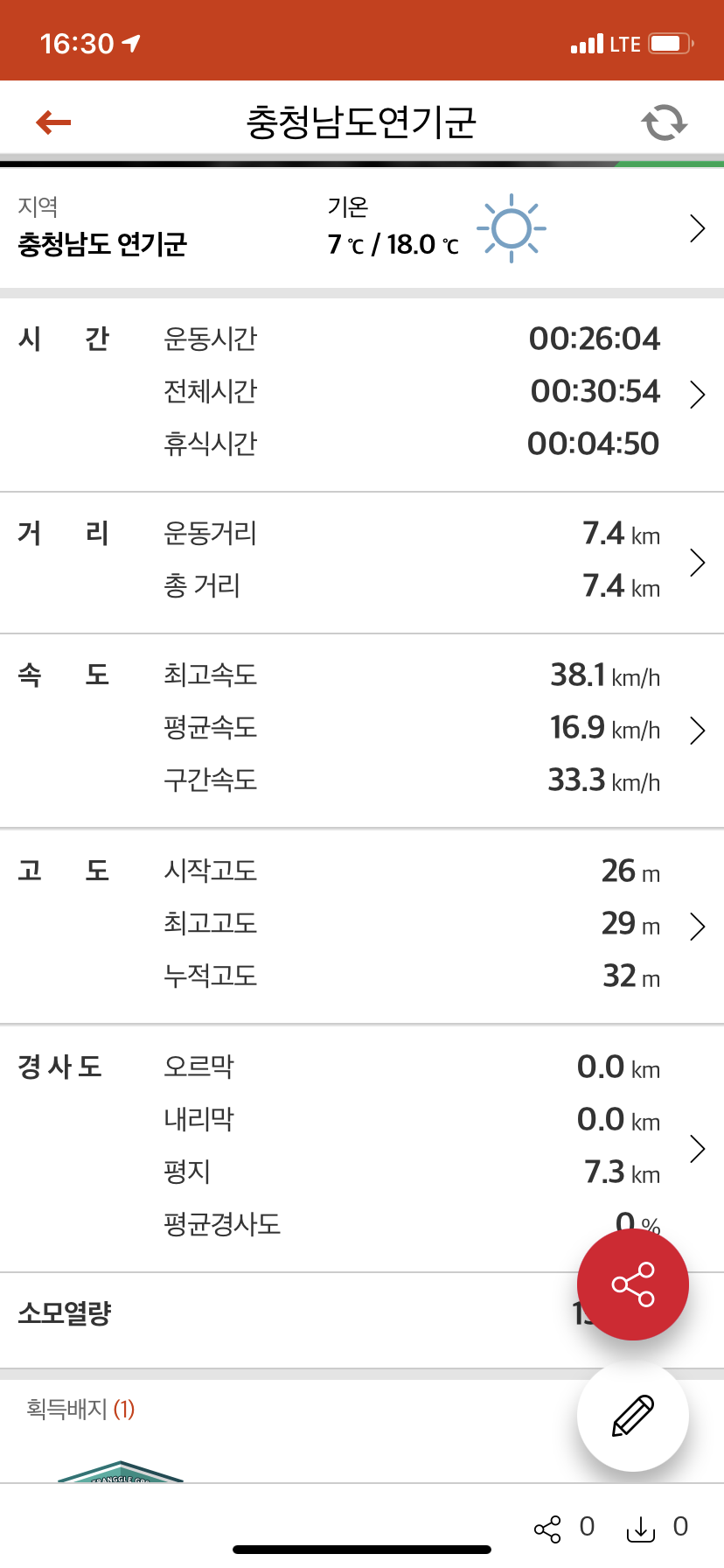Go back using the red arrow
This screenshot has width=724, height=1568.
53,122
